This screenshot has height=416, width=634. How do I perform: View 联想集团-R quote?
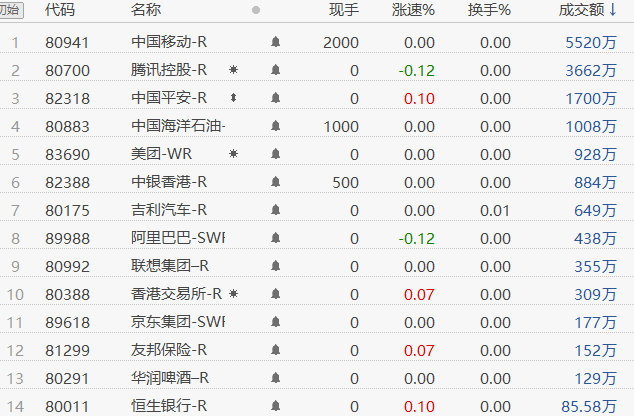click(x=170, y=266)
